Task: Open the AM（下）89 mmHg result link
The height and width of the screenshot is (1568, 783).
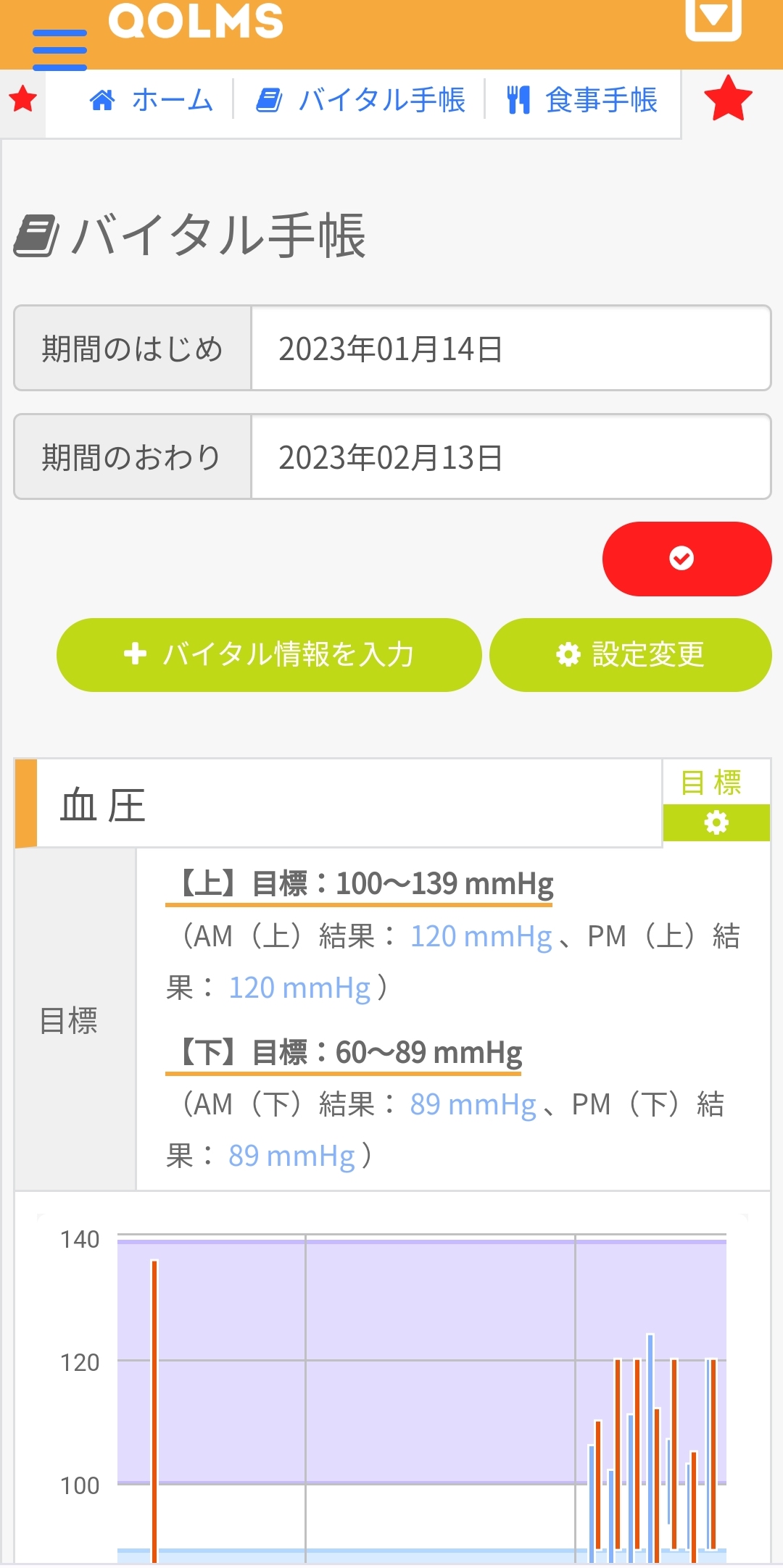Action: click(473, 1105)
